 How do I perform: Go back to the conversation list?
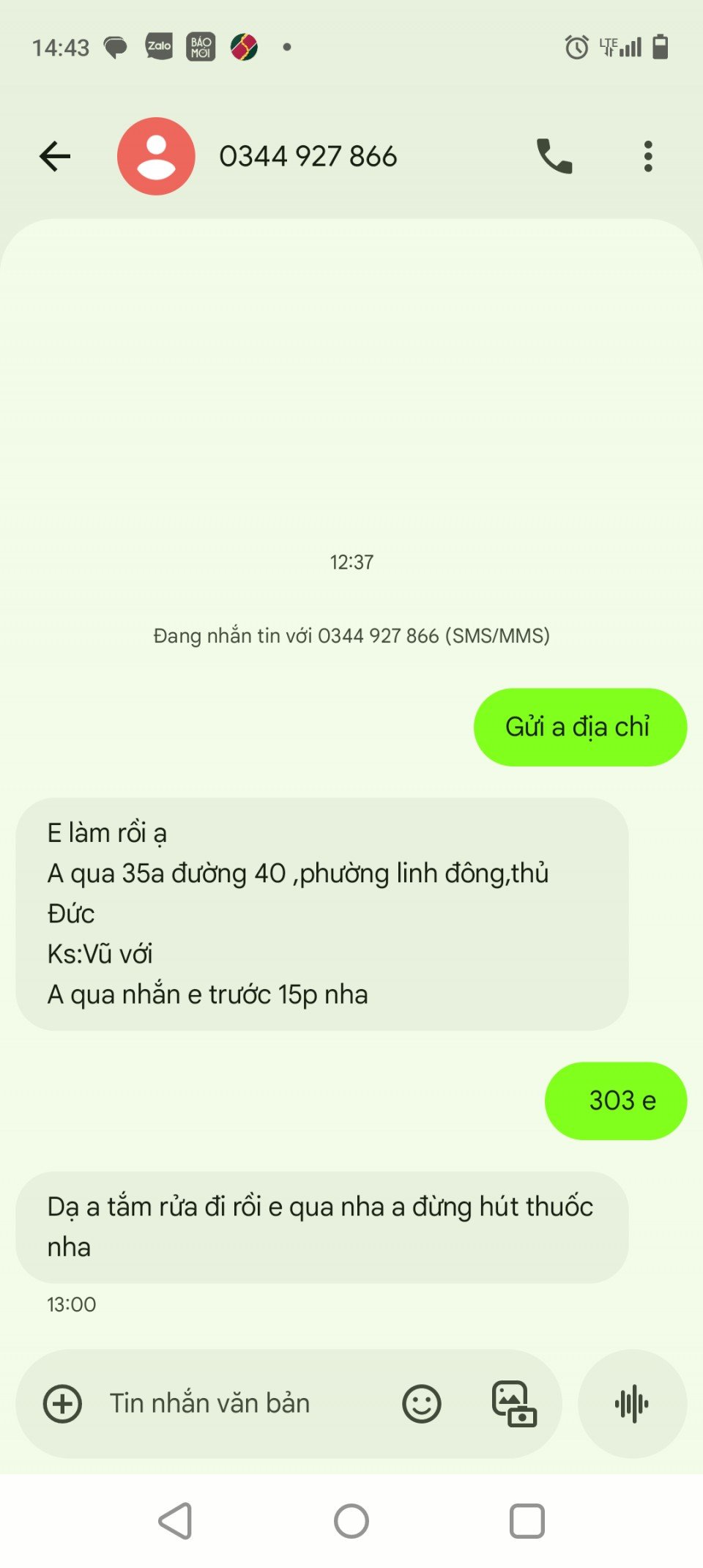55,156
